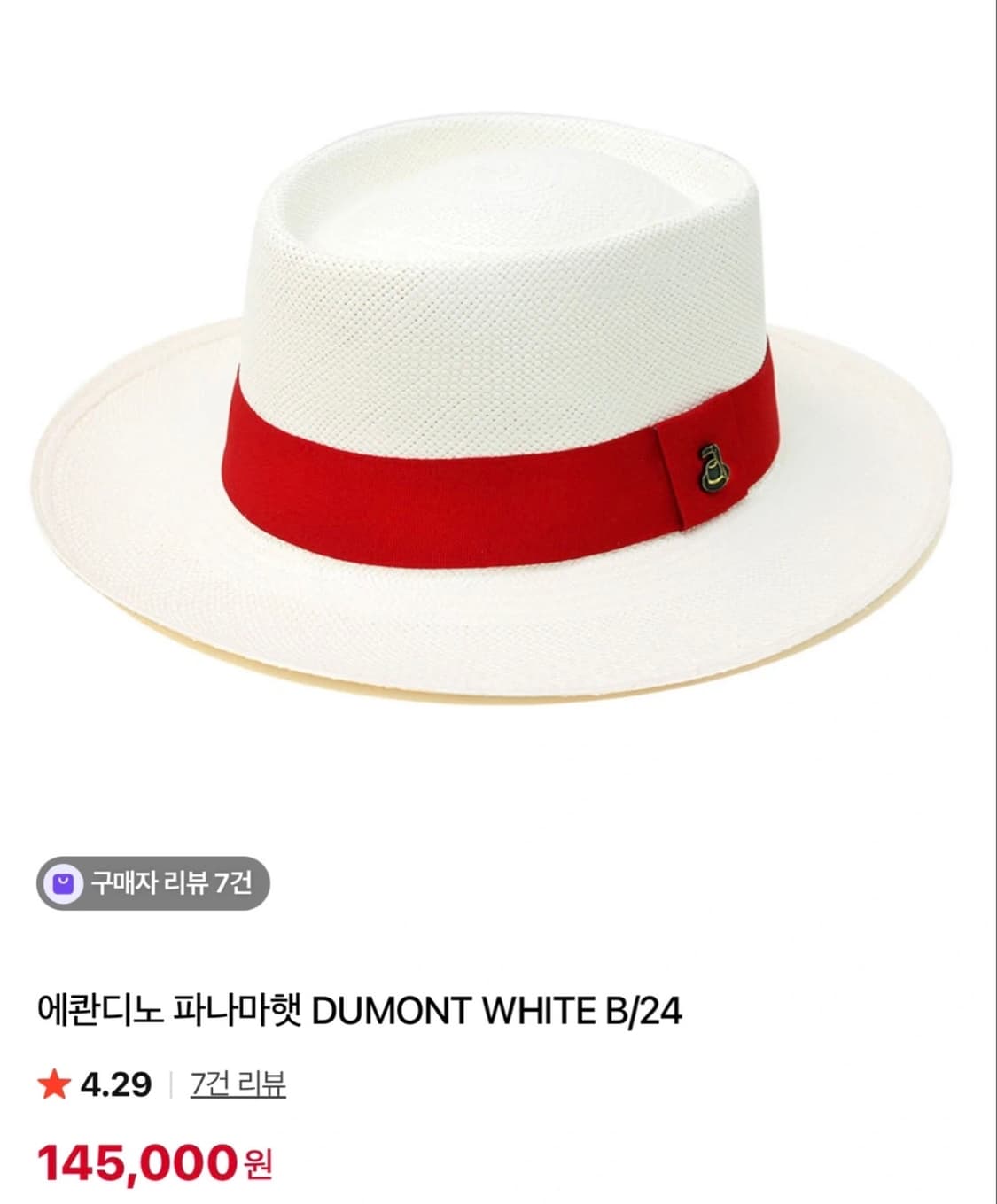Viewport: 997px width, 1204px height.
Task: Open the Panama hat product image
Action: pyautogui.click(x=498, y=399)
